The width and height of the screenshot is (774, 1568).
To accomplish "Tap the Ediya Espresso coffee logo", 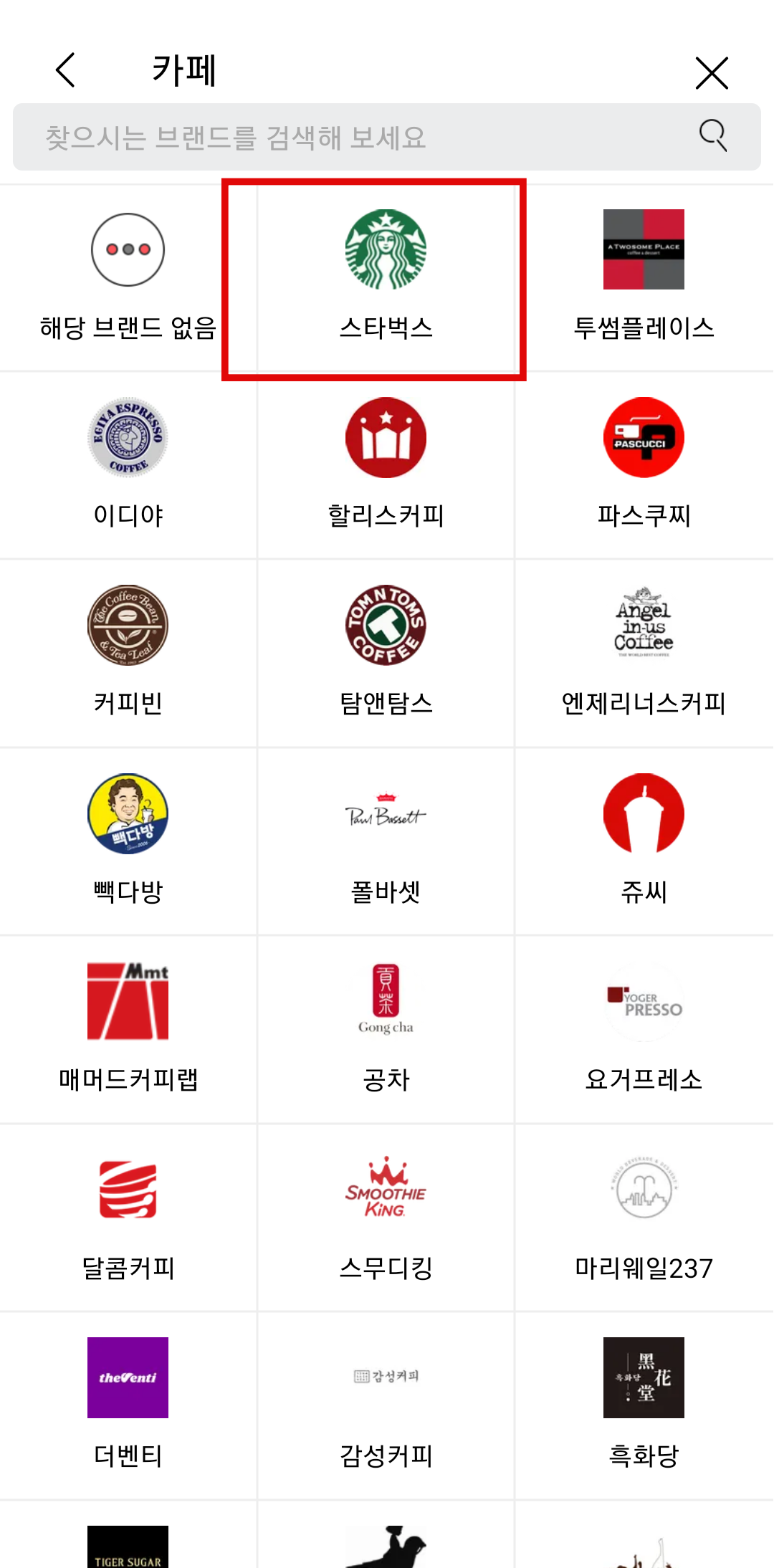I will coord(128,438).
